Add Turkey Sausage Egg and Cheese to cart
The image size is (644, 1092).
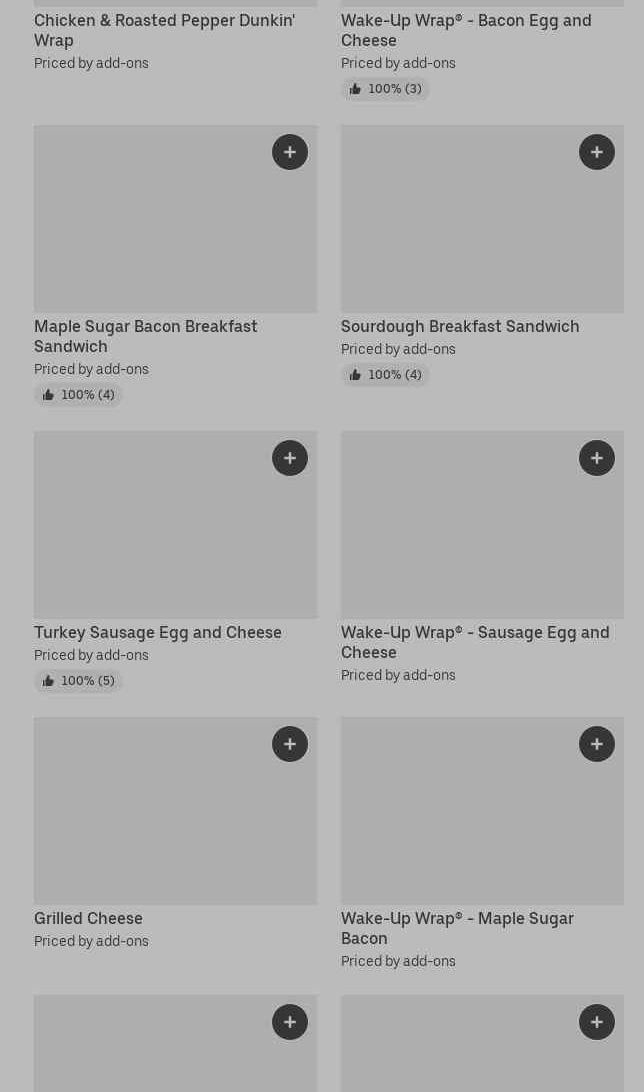pos(290,458)
